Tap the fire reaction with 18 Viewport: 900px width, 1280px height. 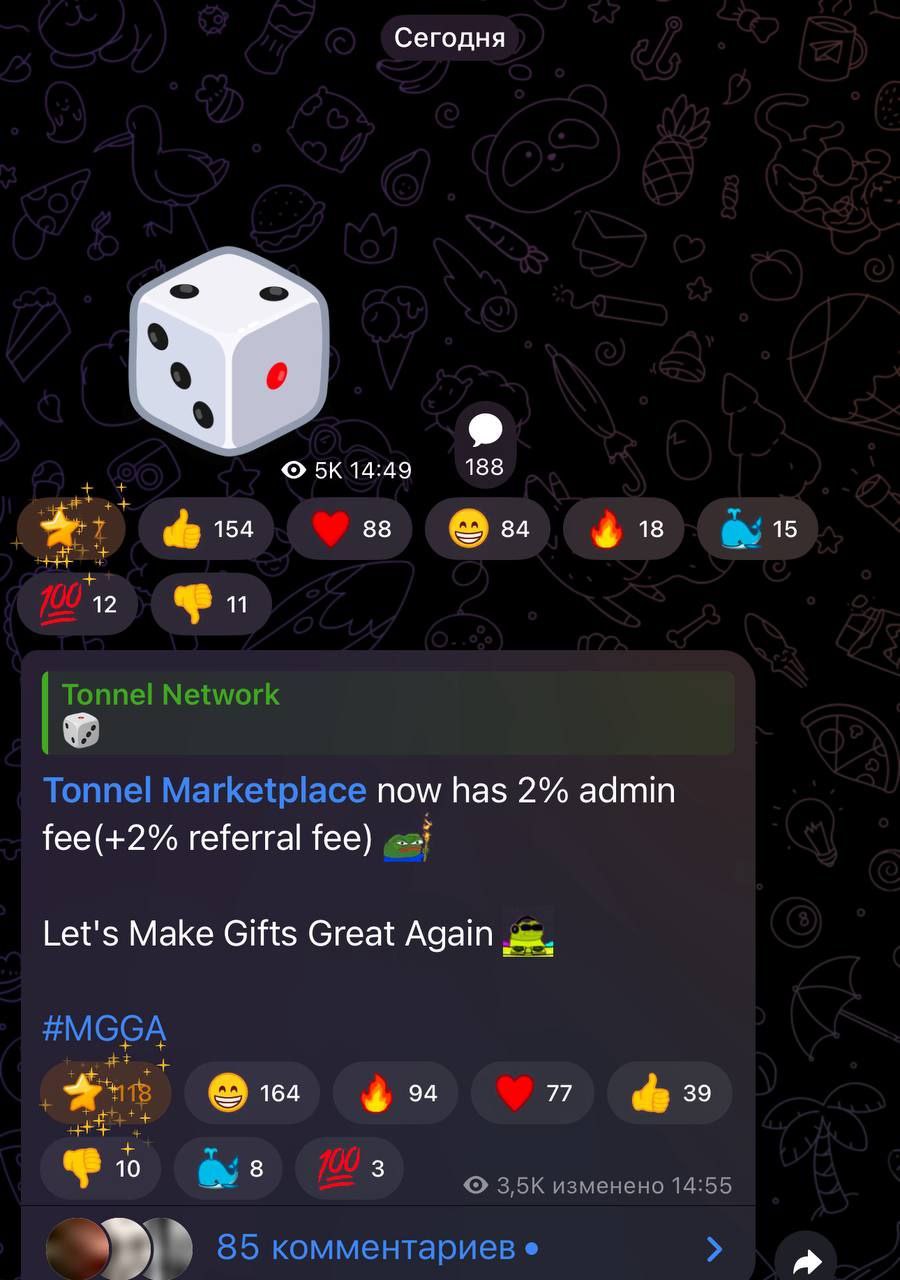tap(624, 529)
